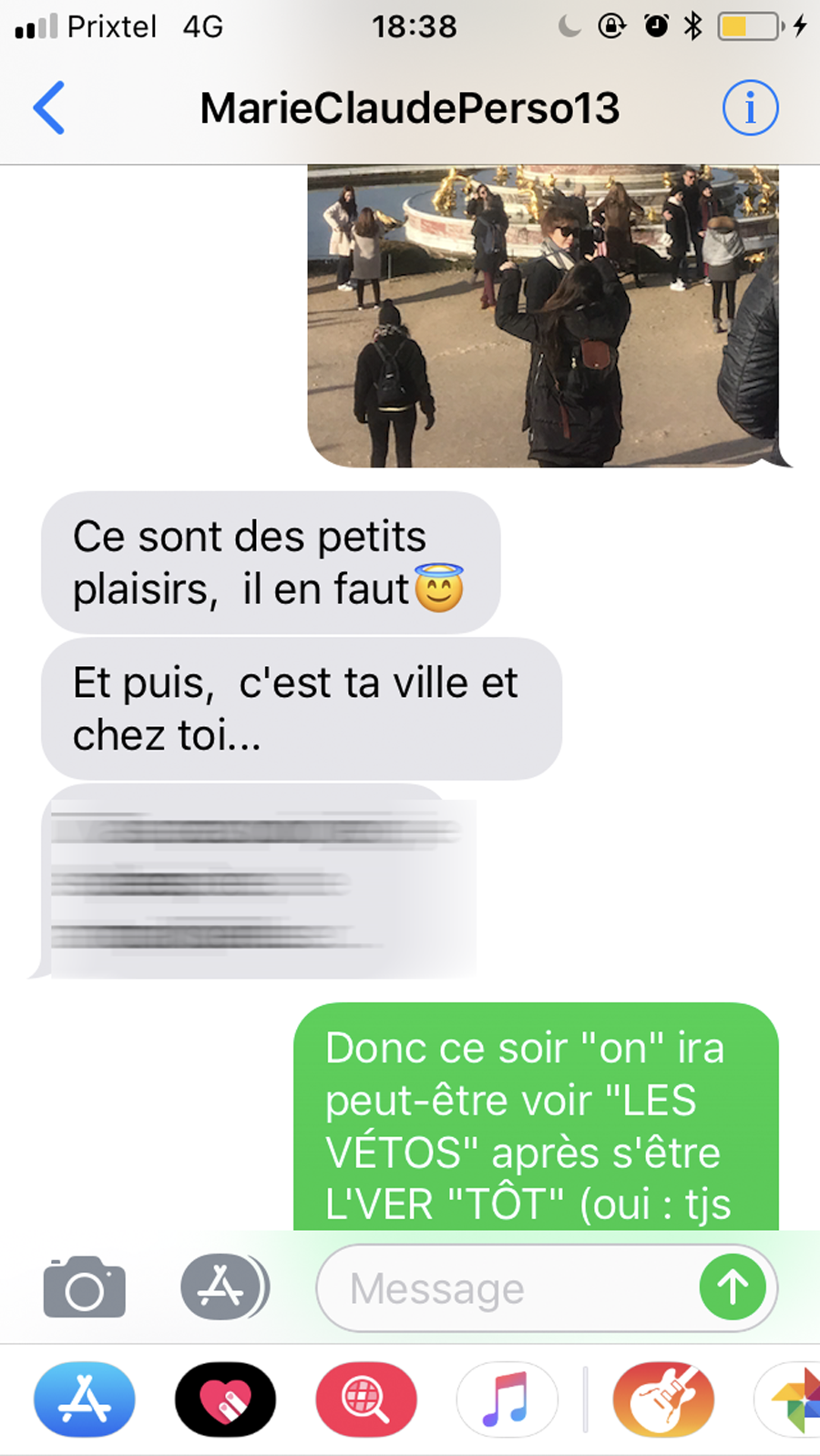Open the images search app
The image size is (820, 1456).
(366, 1400)
